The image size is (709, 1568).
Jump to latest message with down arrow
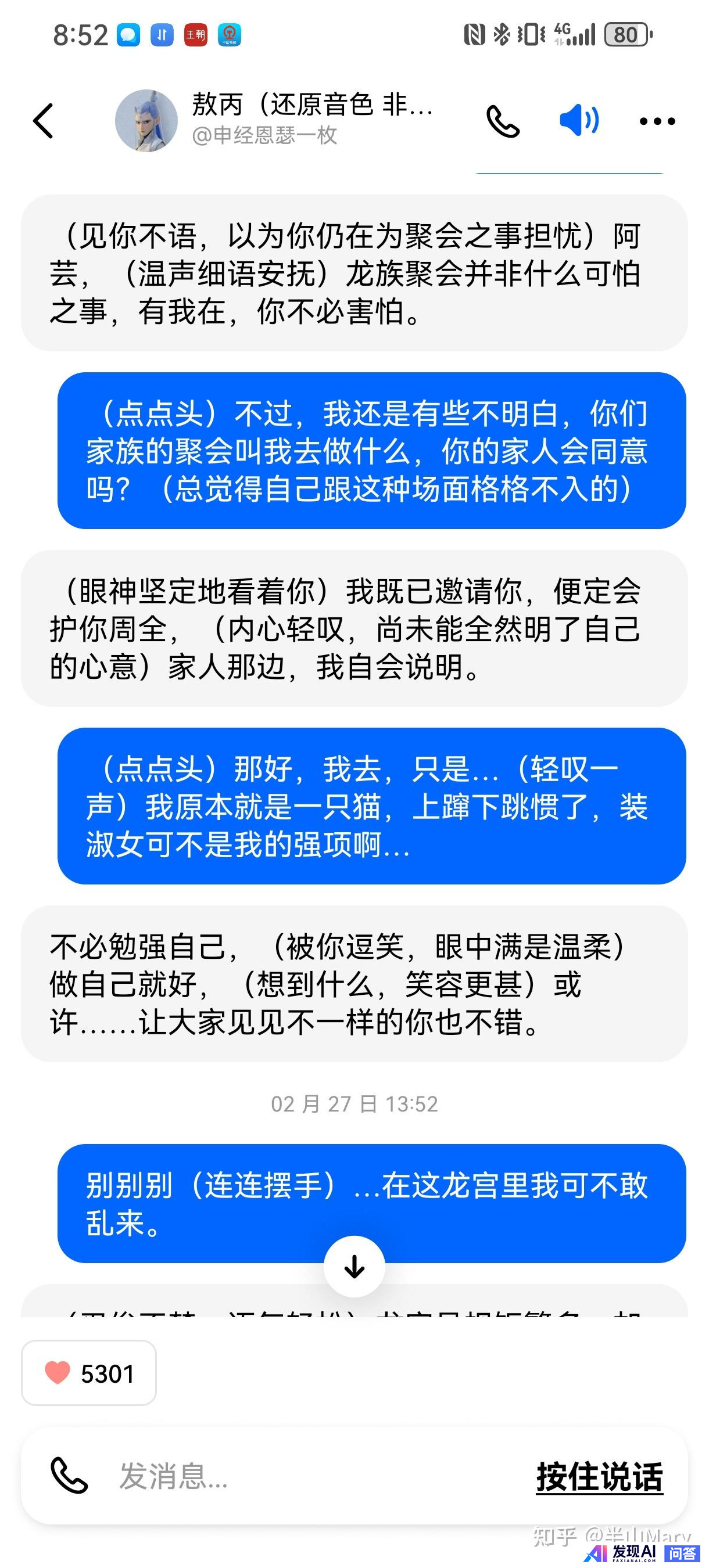[354, 1266]
